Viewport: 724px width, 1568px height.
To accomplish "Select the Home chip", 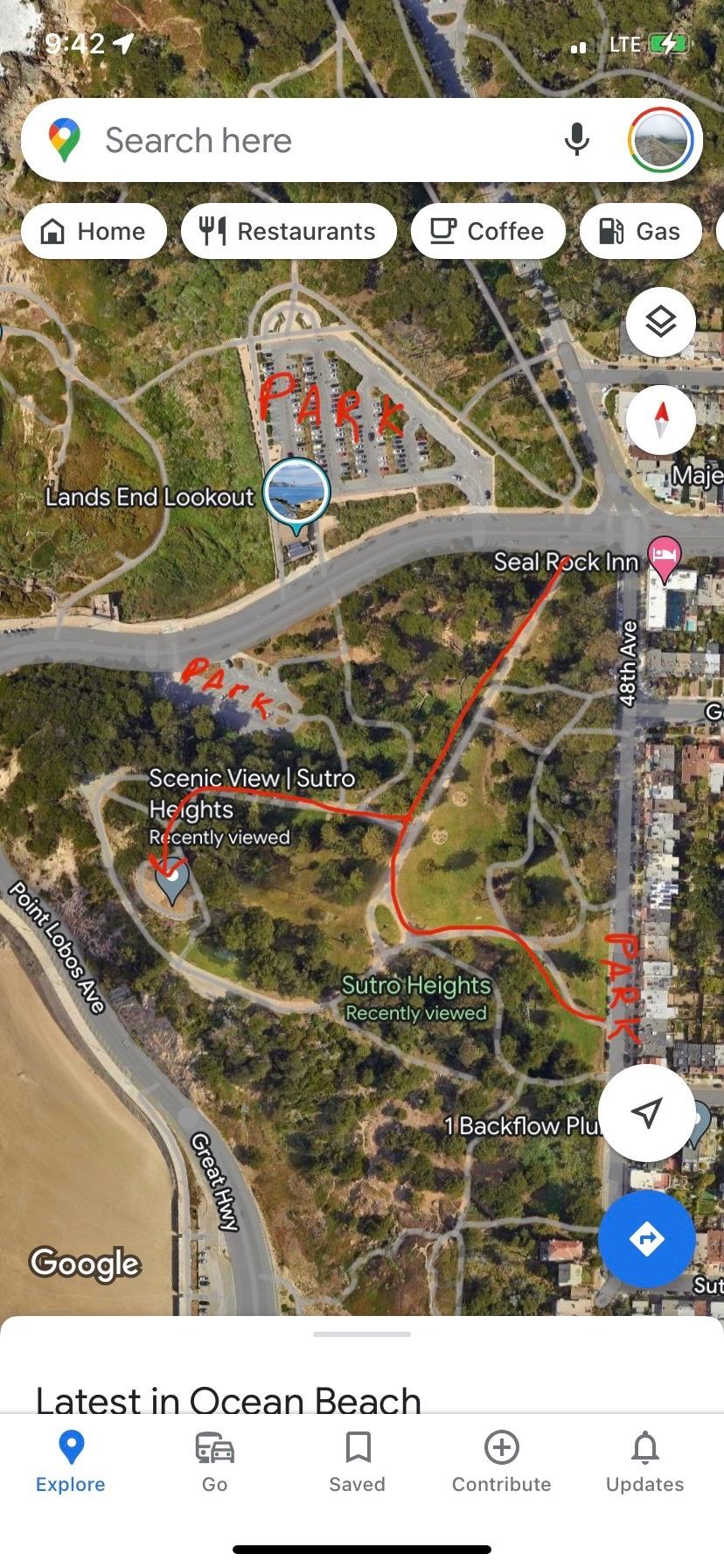I will [94, 231].
